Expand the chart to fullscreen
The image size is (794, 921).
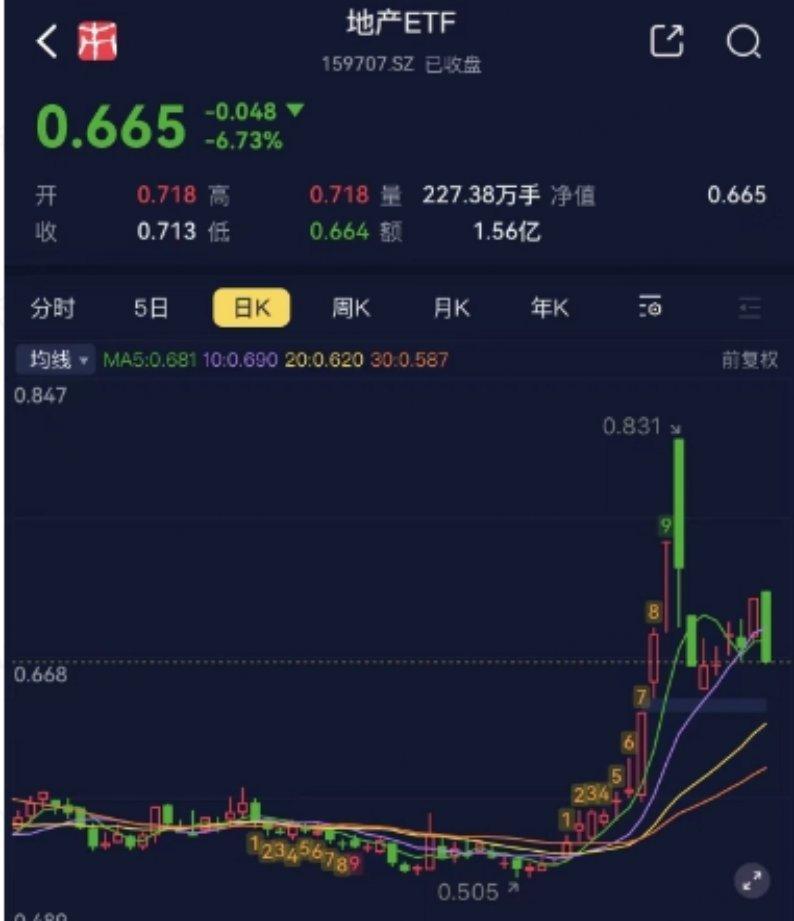pyautogui.click(x=749, y=879)
